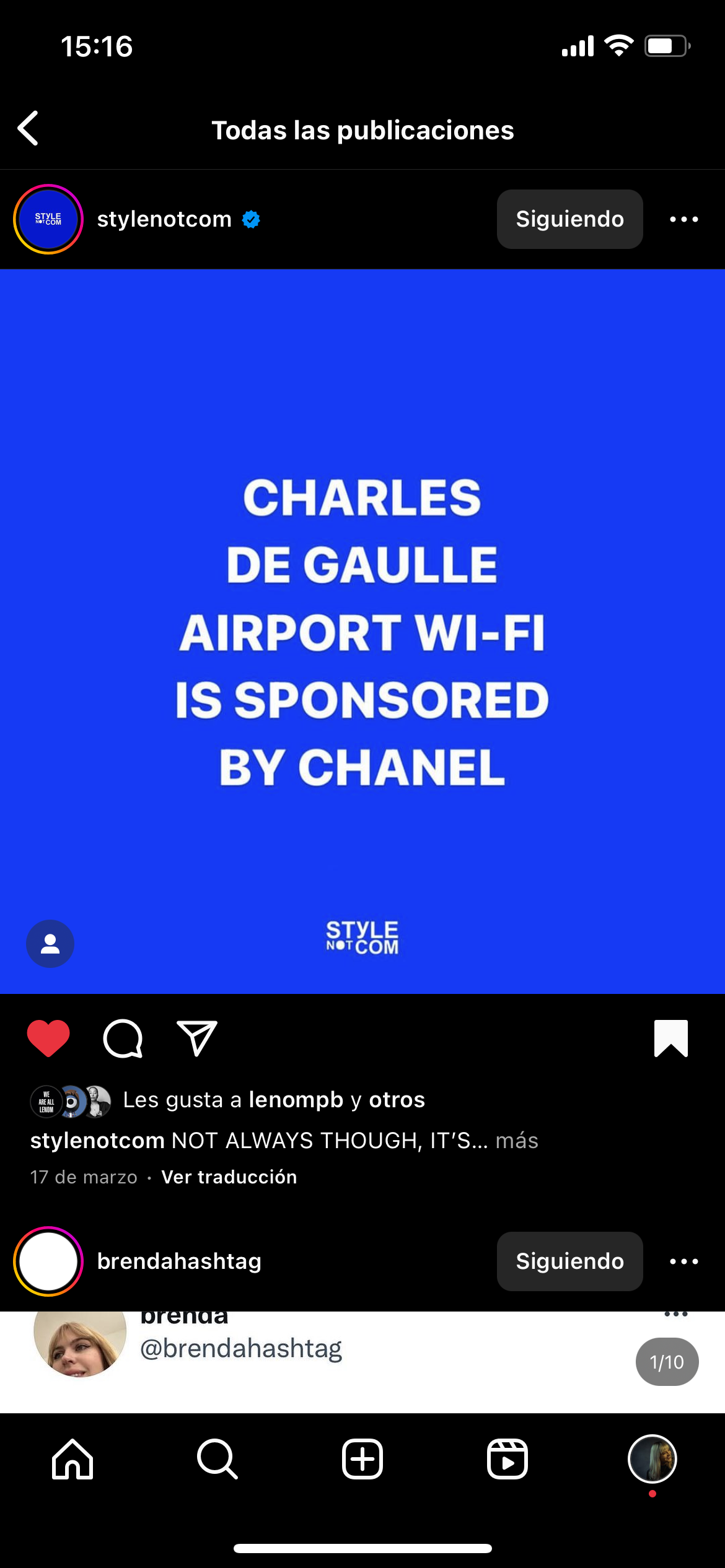Viewport: 725px width, 1568px height.
Task: Share the stylenotcom post
Action: coord(197,1038)
